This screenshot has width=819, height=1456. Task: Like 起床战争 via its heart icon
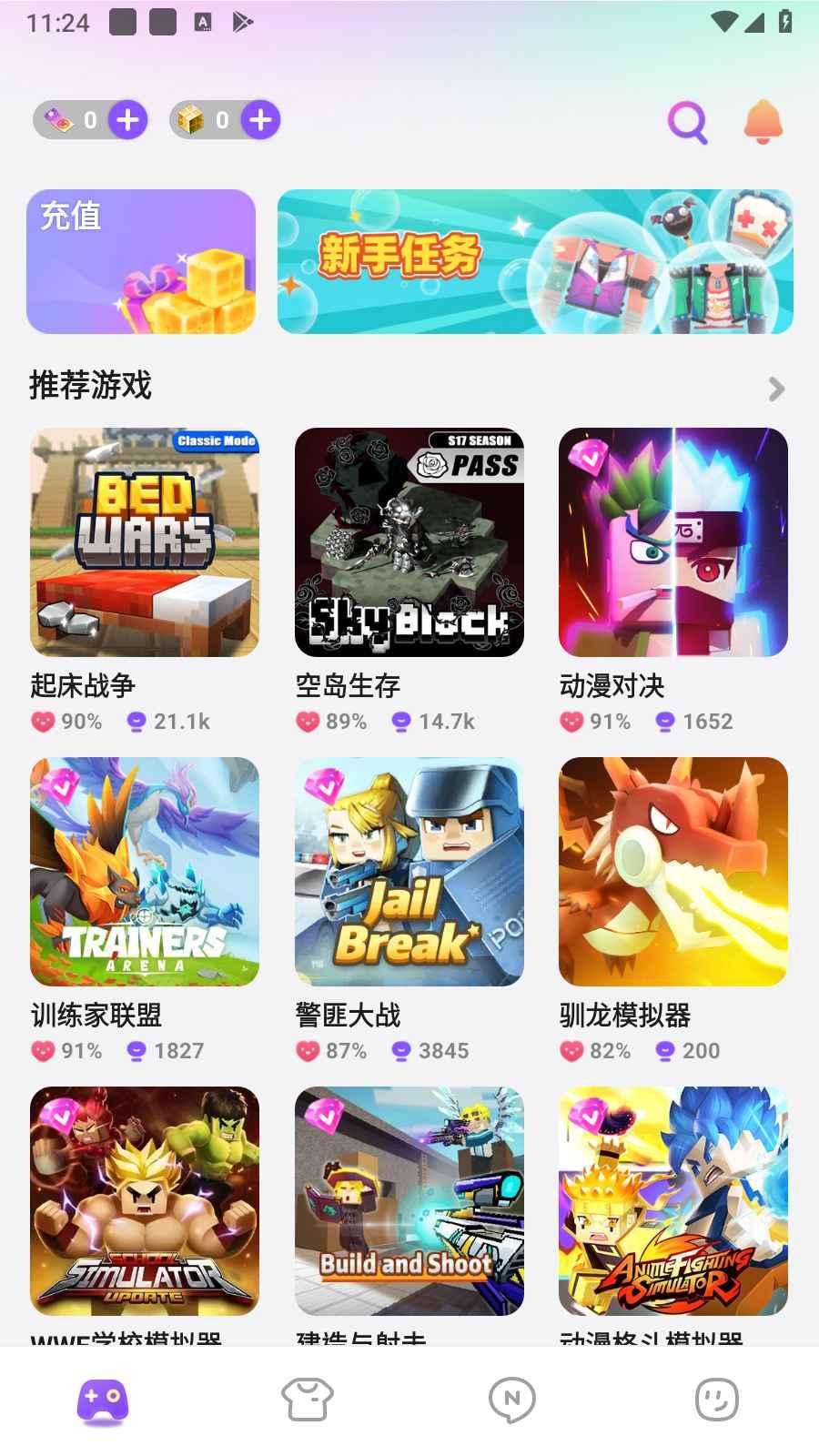[x=43, y=721]
